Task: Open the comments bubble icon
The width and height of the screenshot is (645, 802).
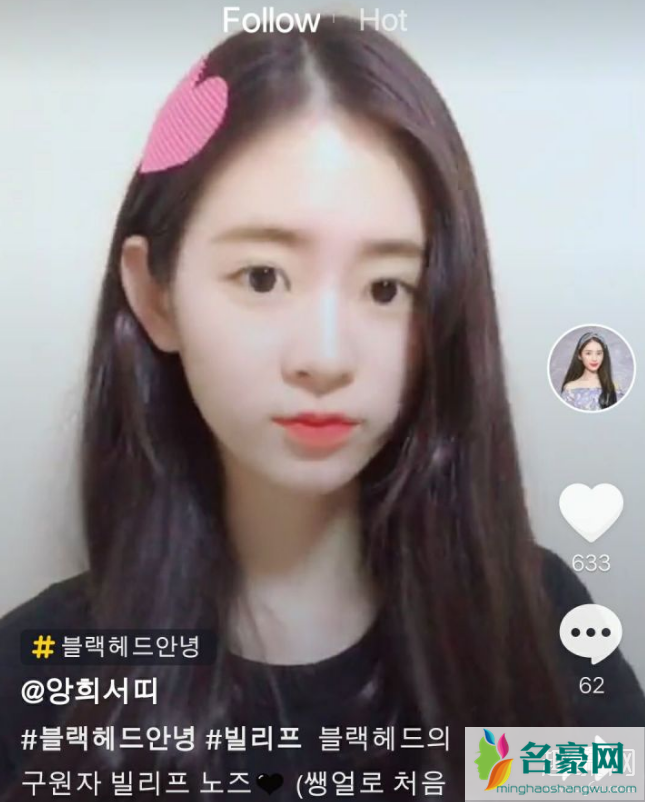Action: [590, 636]
